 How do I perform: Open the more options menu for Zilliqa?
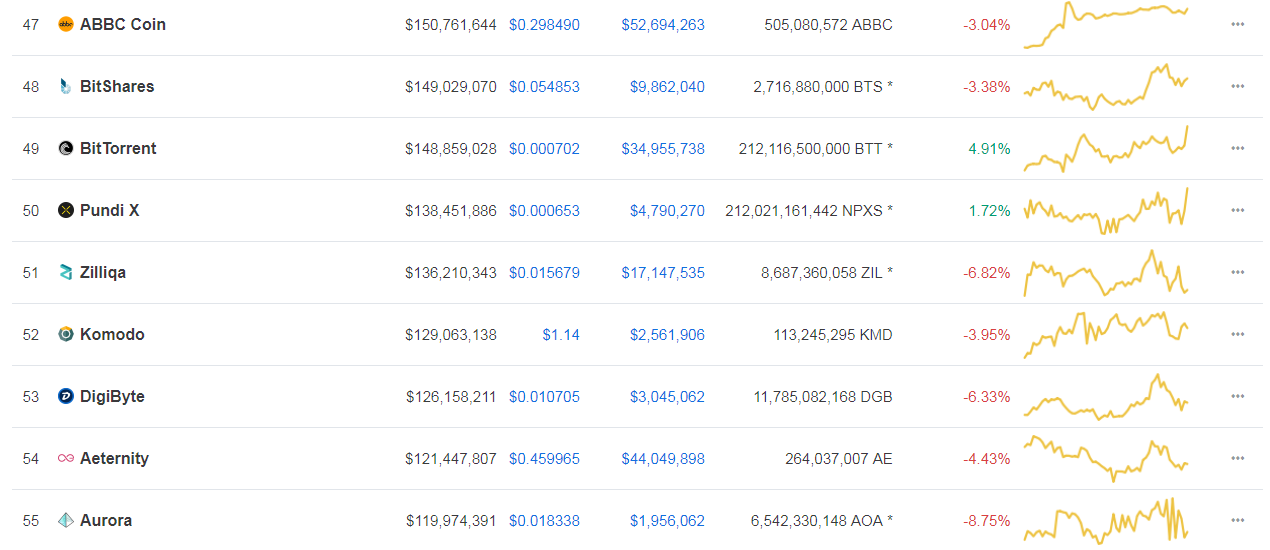point(1238,272)
